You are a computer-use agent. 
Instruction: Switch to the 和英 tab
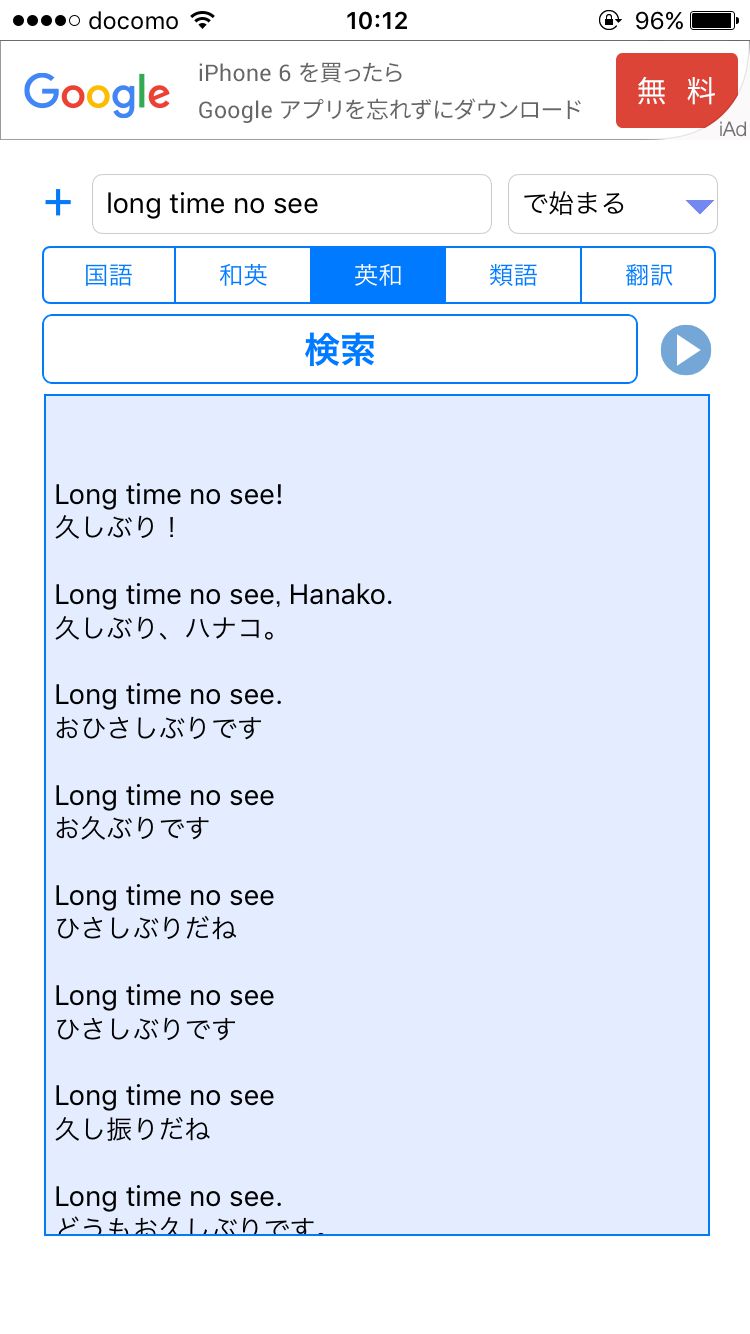click(243, 275)
